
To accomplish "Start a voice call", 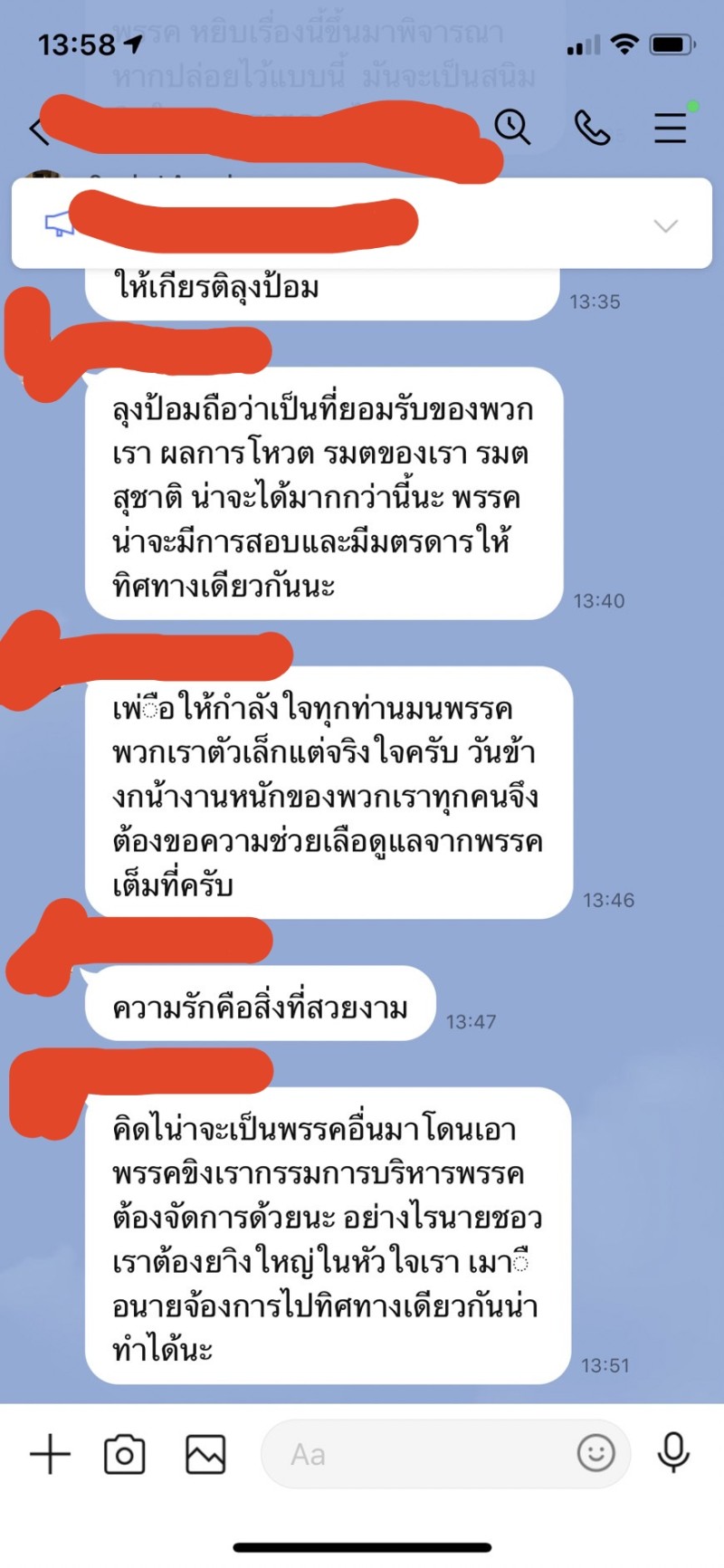I will (x=592, y=128).
